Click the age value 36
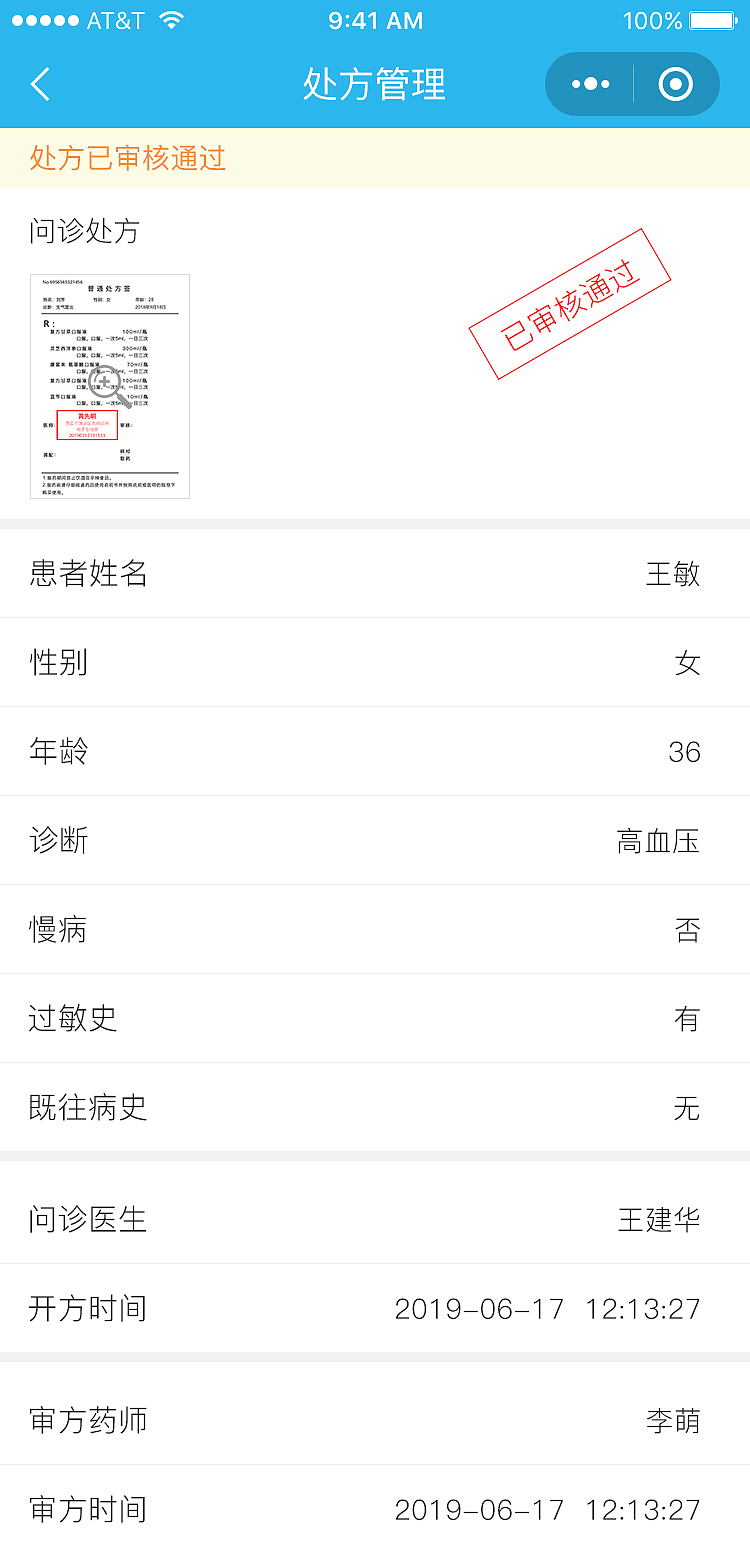The height and width of the screenshot is (1550, 750). point(685,751)
